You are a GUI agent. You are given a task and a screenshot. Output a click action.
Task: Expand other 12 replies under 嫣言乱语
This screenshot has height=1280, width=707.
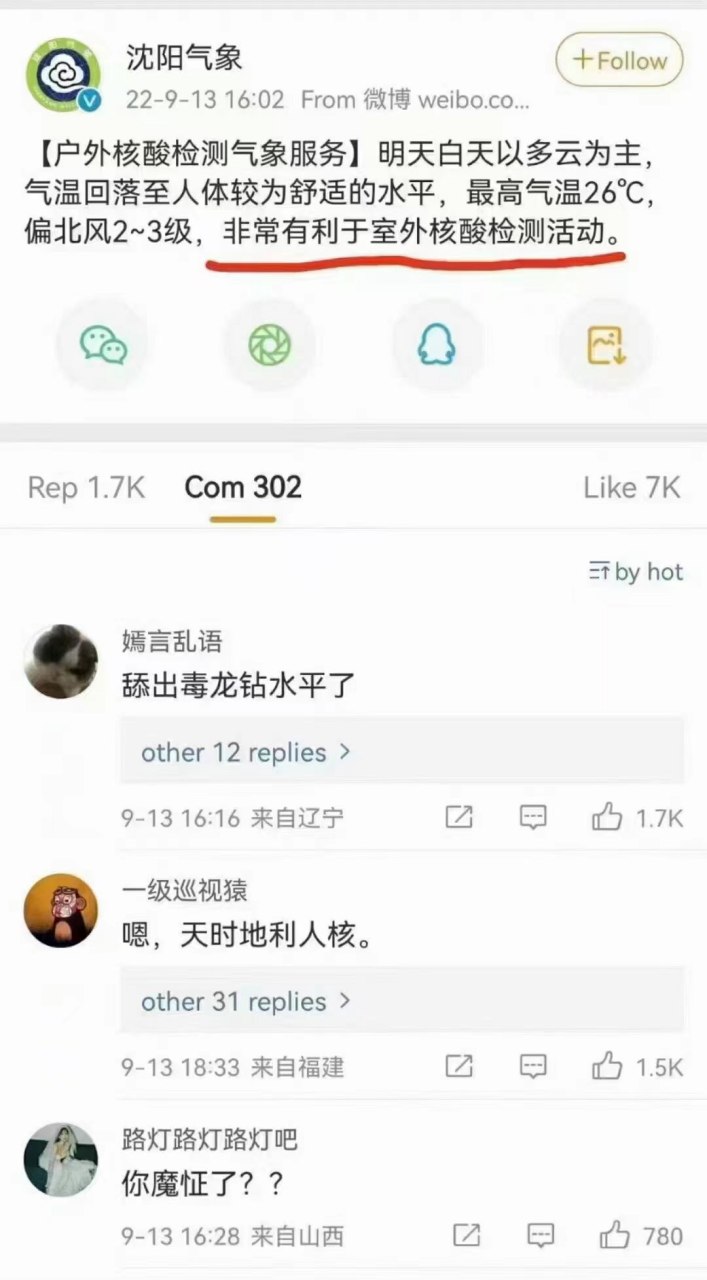click(x=245, y=752)
